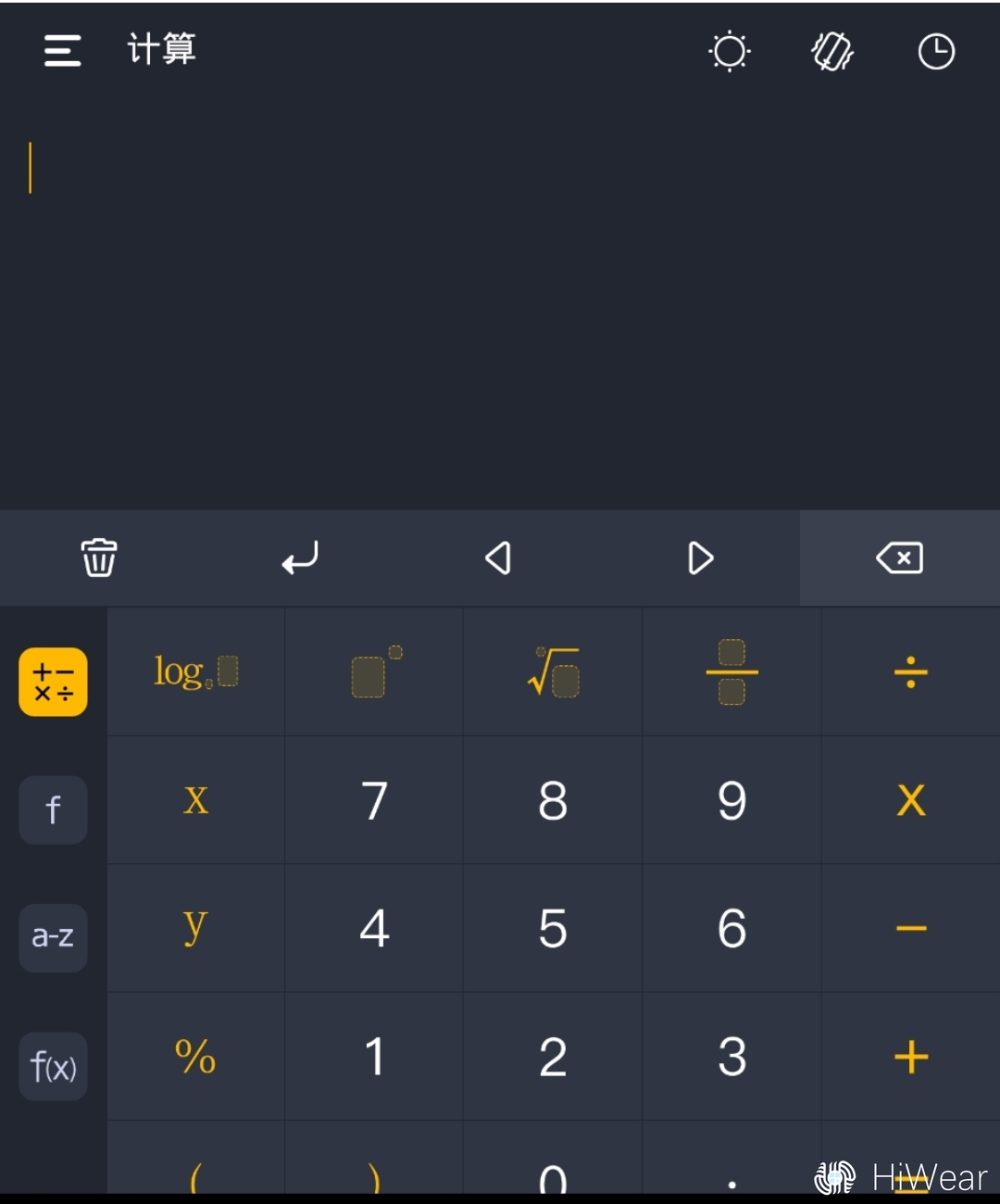The image size is (1000, 1204).
Task: Move cursor right
Action: [x=700, y=558]
